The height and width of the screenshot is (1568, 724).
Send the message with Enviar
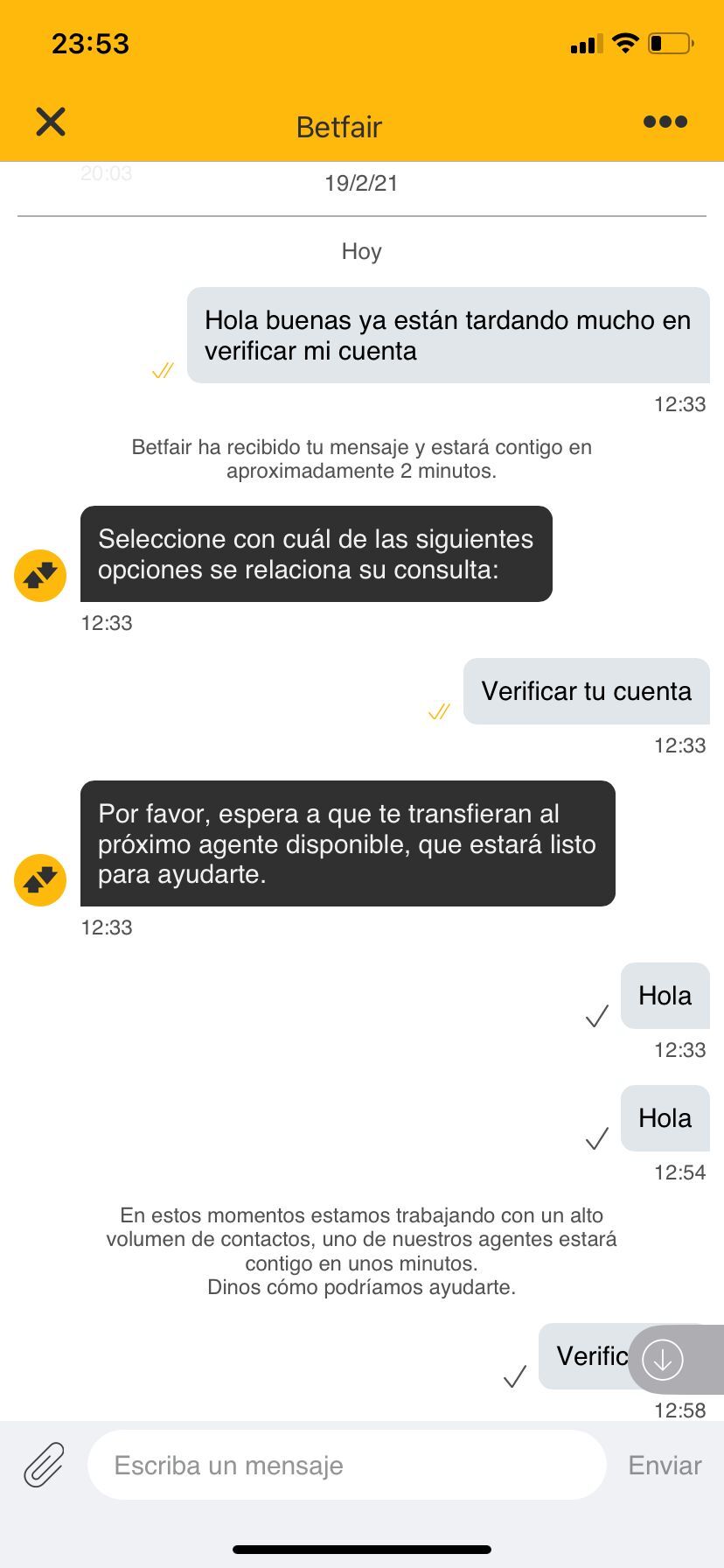(x=665, y=1466)
